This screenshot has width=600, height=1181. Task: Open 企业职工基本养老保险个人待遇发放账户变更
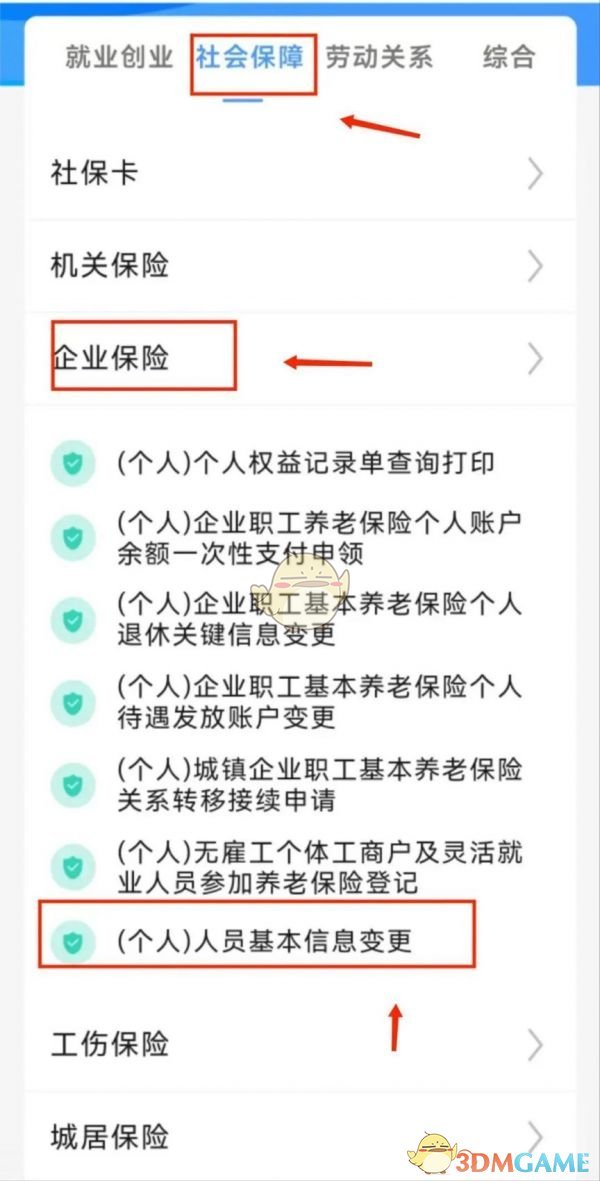coord(320,702)
